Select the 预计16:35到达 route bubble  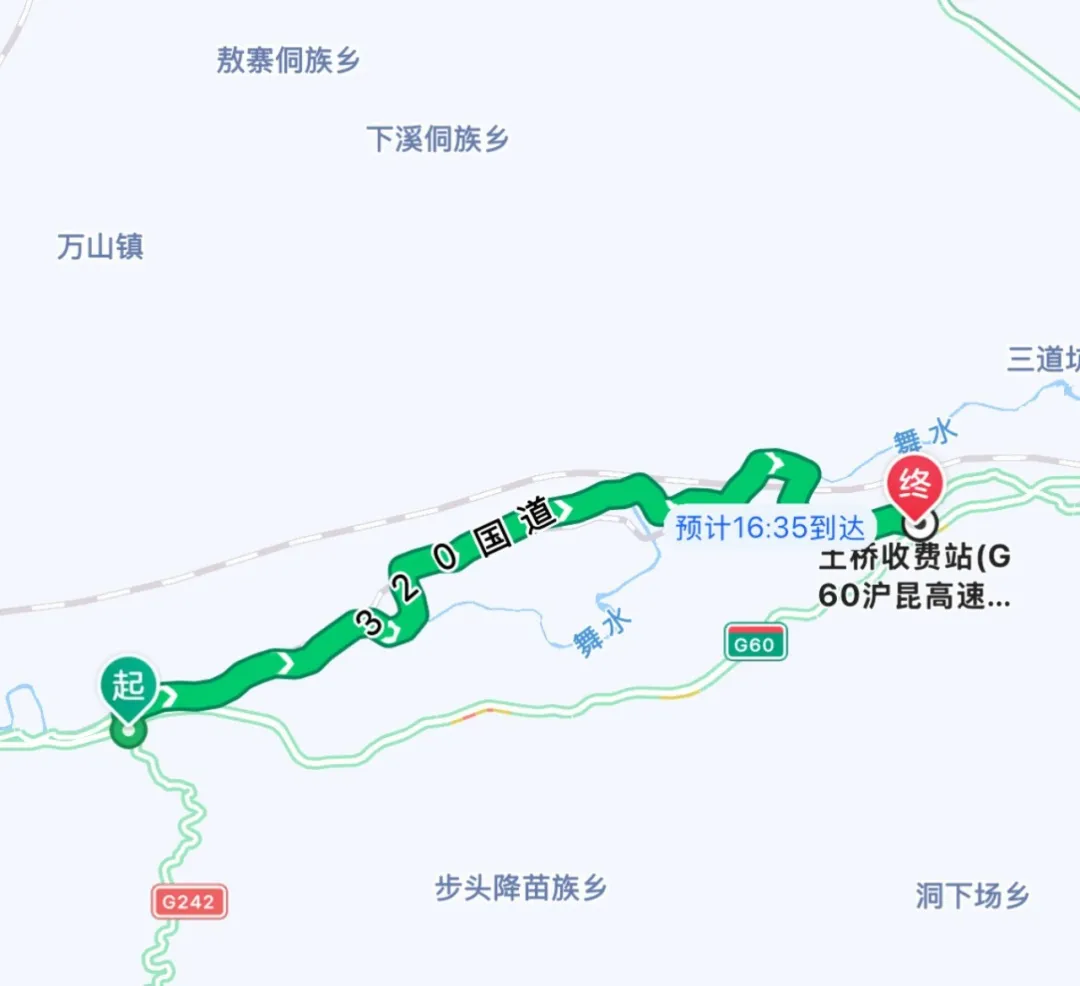coord(769,528)
